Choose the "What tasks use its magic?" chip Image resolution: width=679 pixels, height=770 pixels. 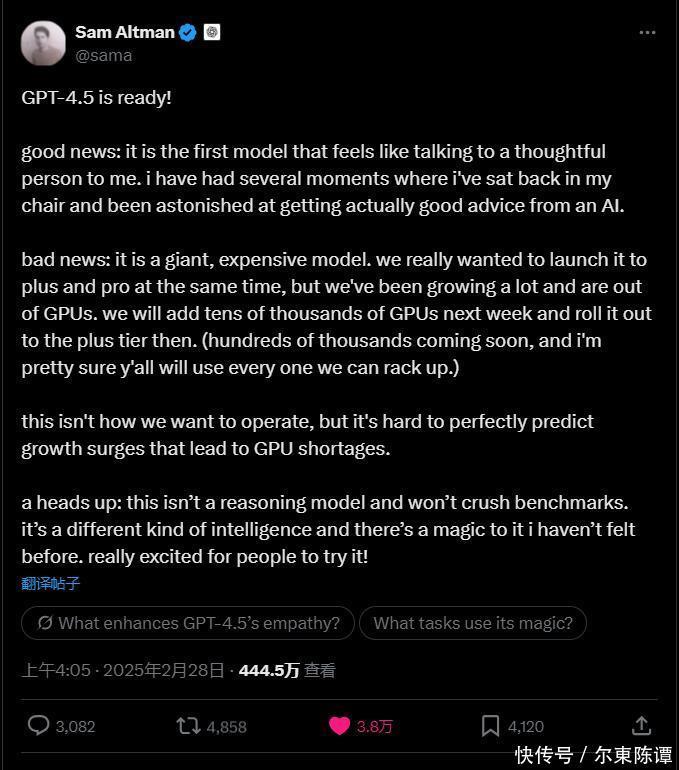473,623
